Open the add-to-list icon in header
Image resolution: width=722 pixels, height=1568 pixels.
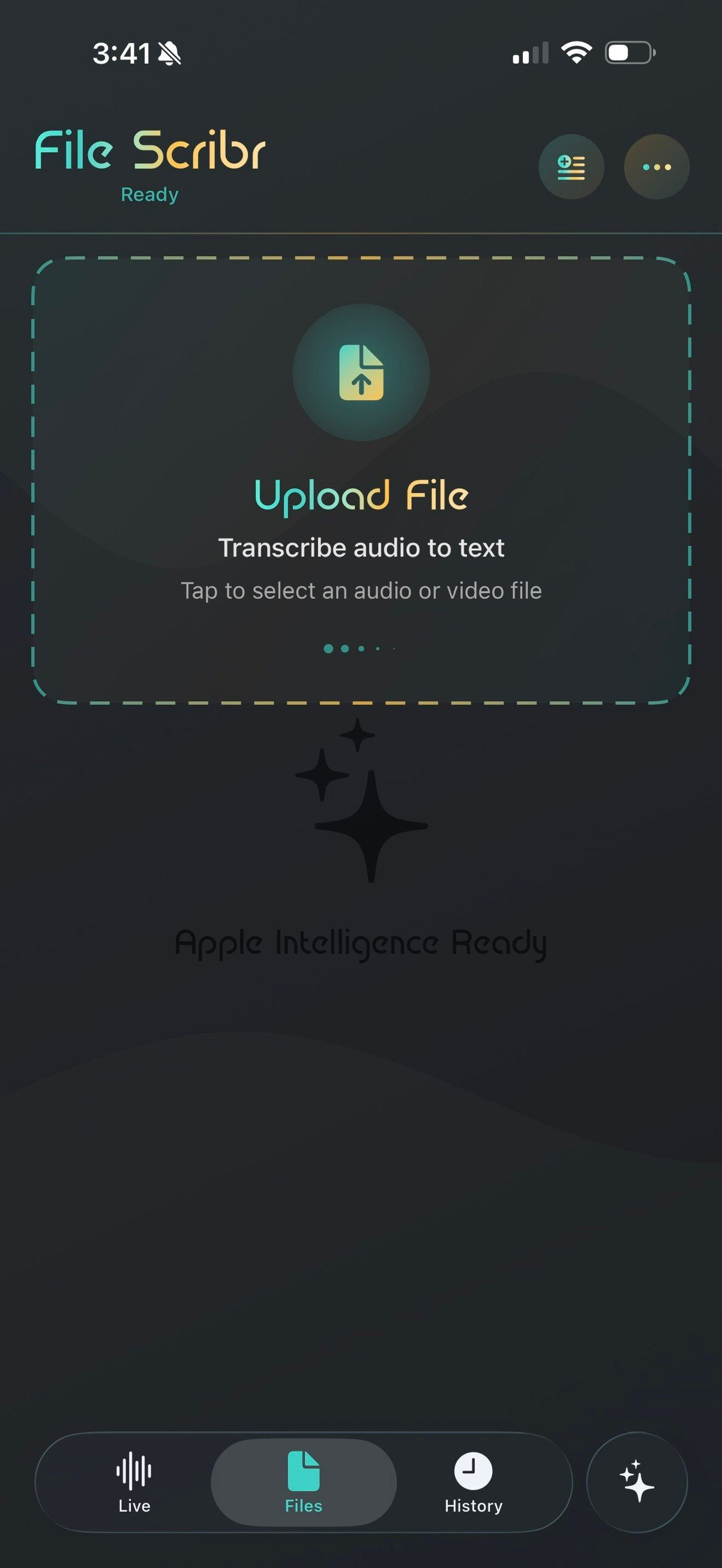570,167
